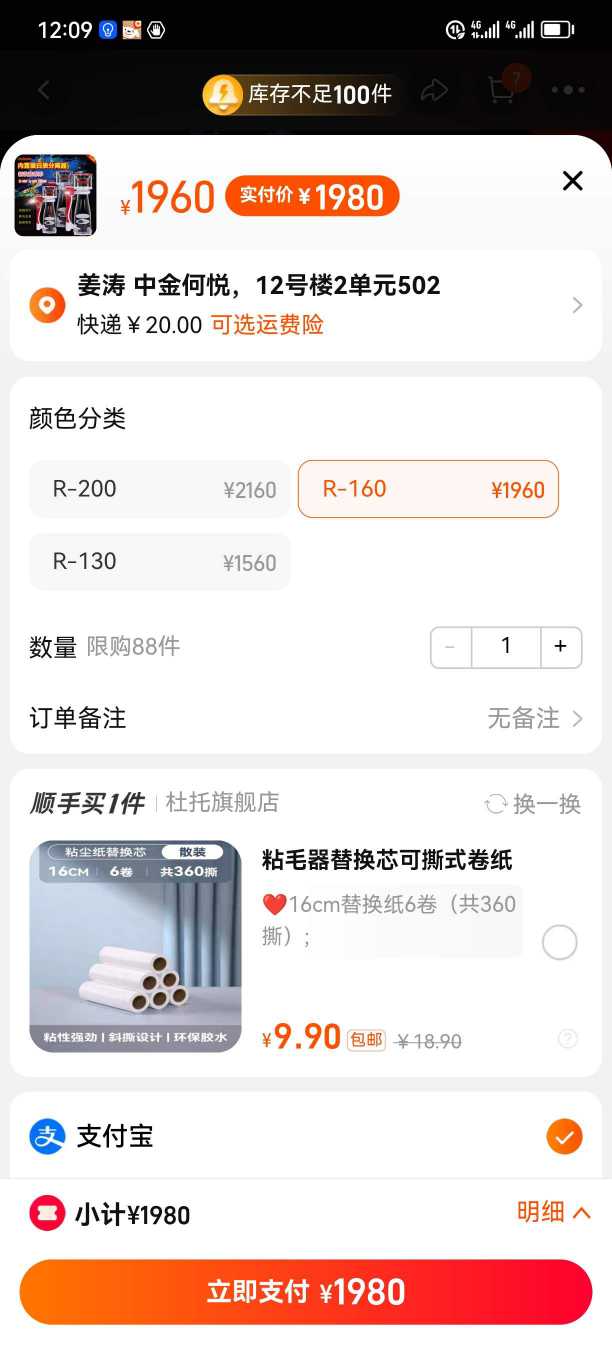The width and height of the screenshot is (612, 1350).
Task: Tap 立即支付 ¥1980 to pay now
Action: coord(306,1292)
